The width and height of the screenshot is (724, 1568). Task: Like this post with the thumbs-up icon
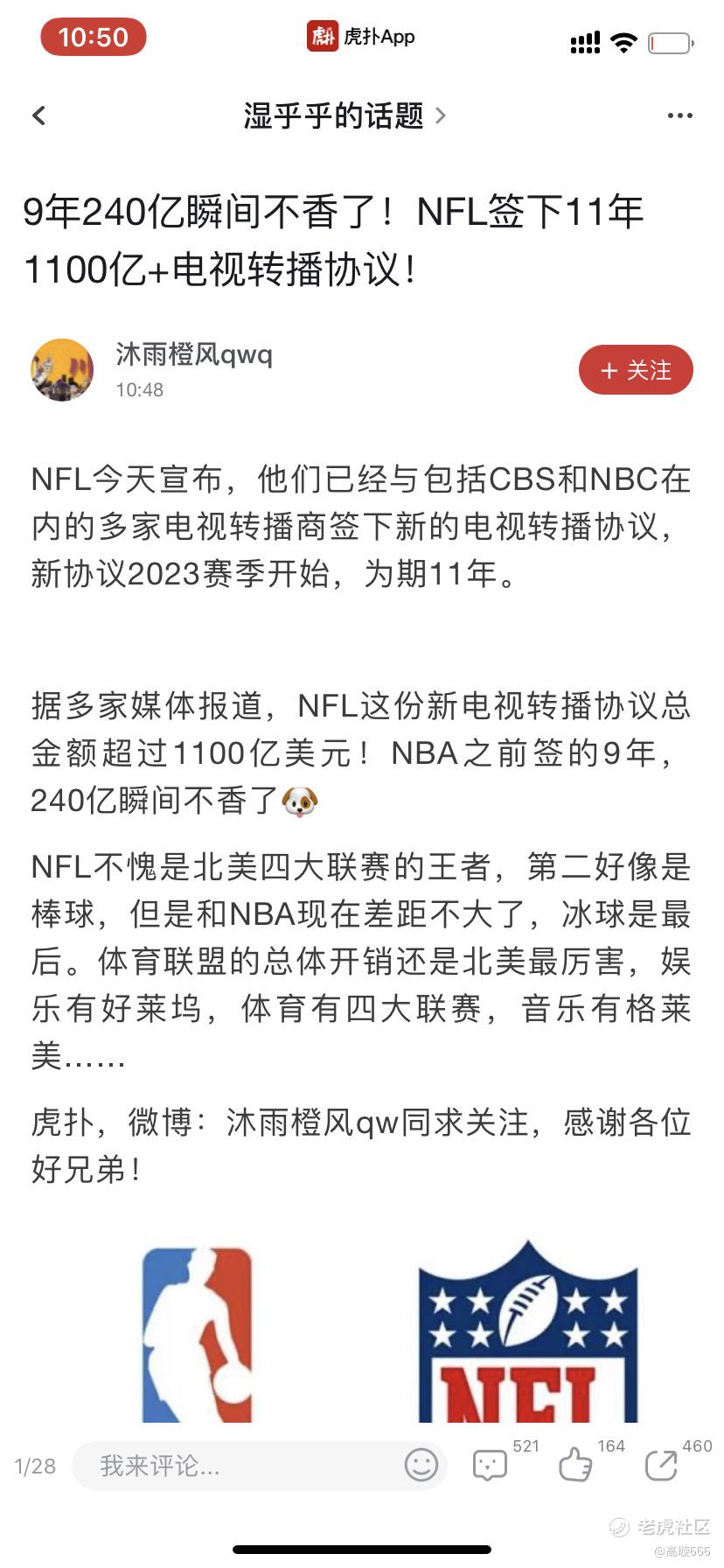[x=575, y=1465]
